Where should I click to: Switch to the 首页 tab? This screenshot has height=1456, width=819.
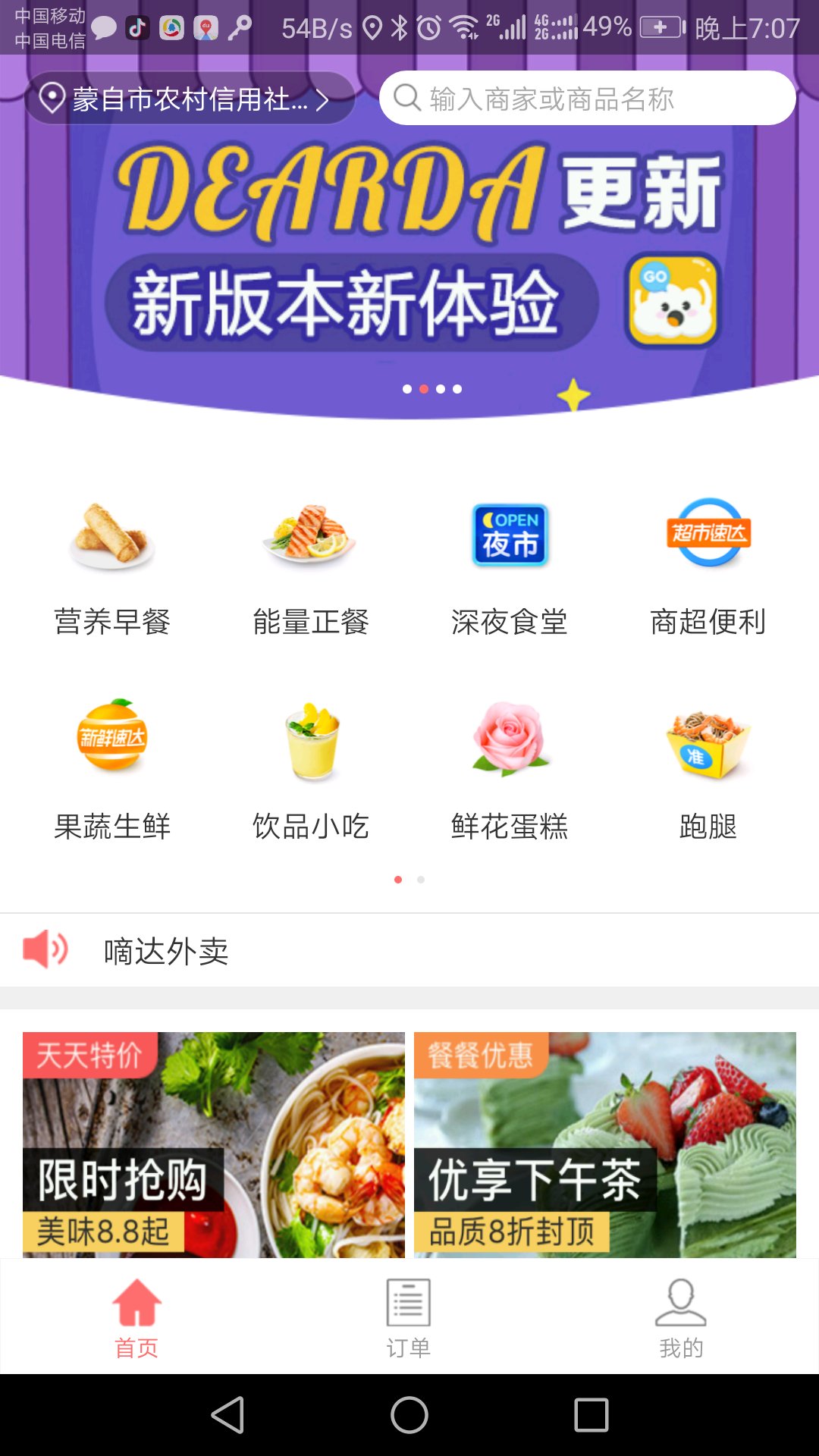coord(136,1318)
